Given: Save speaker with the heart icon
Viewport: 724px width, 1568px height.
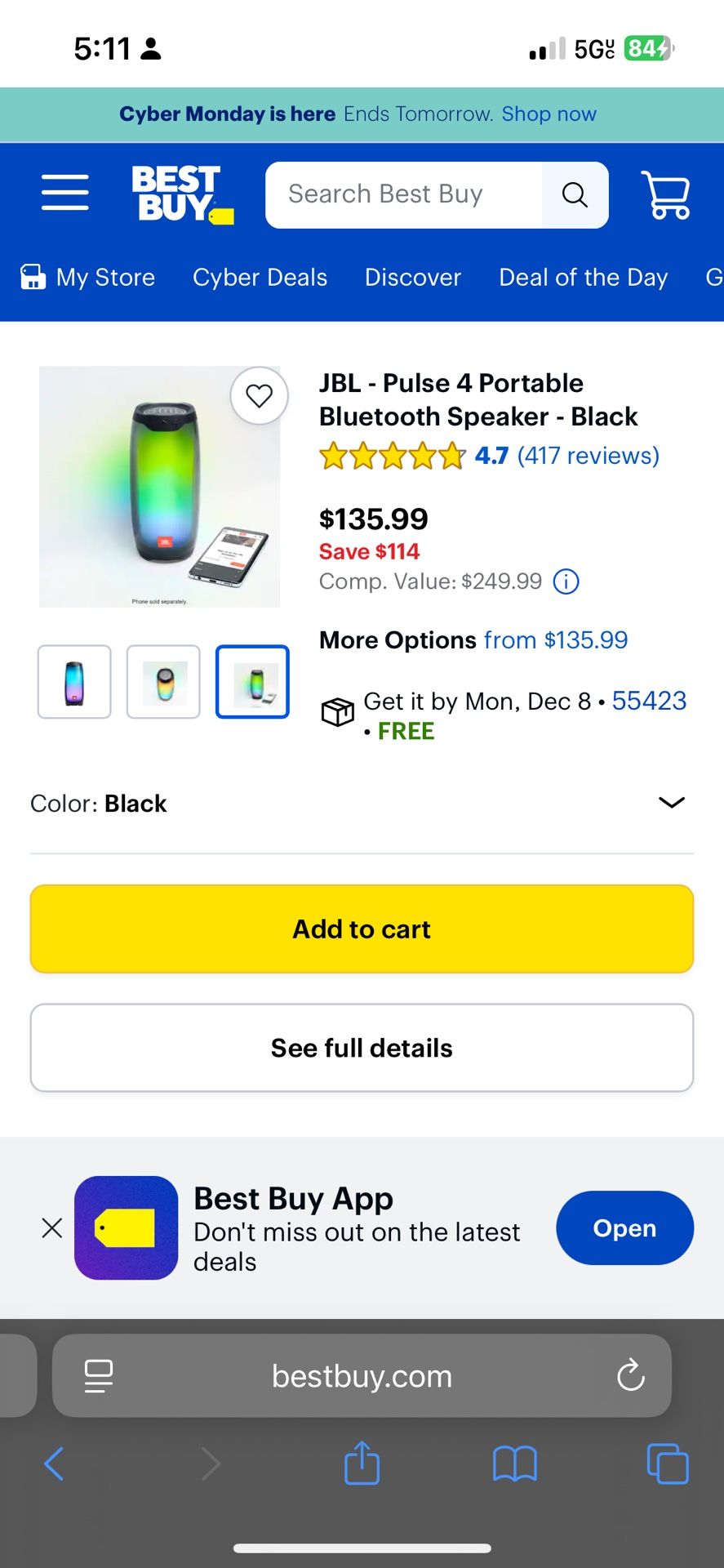Looking at the screenshot, I should point(259,396).
